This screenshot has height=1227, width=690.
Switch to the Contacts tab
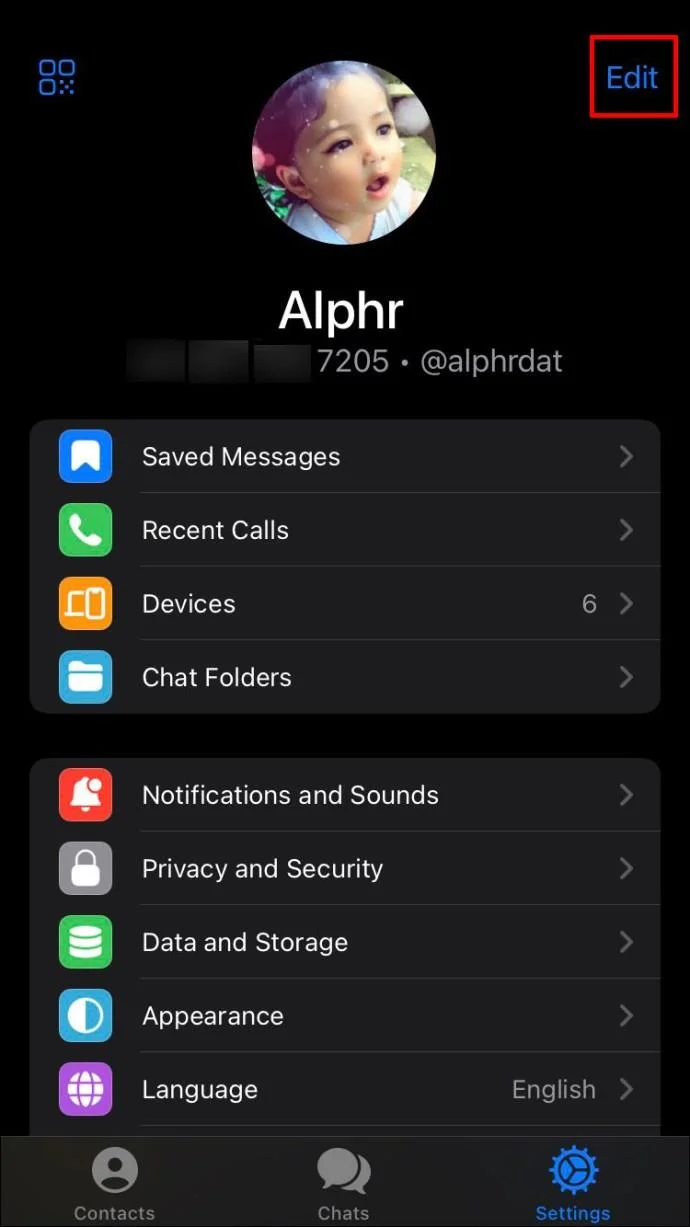pyautogui.click(x=114, y=1185)
